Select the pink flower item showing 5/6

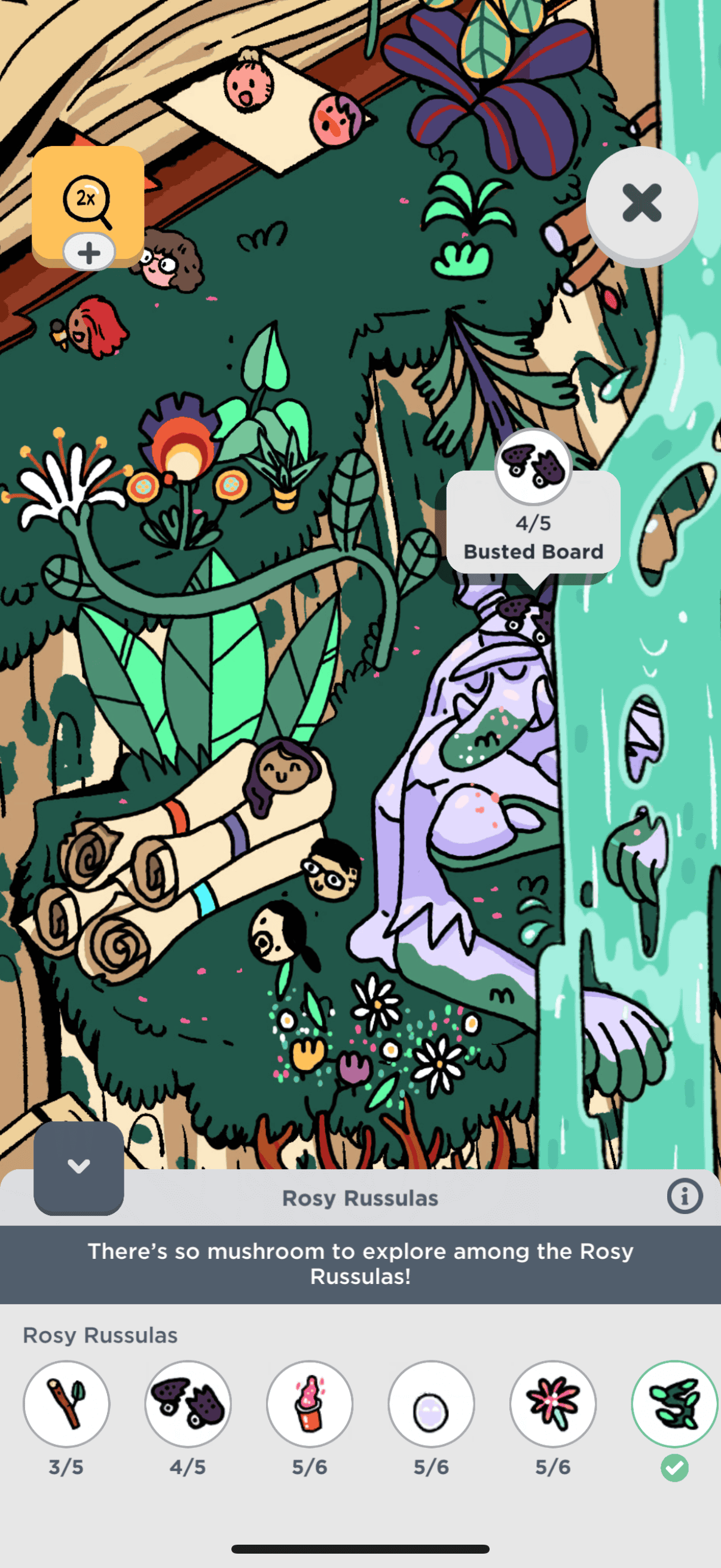pyautogui.click(x=553, y=1403)
